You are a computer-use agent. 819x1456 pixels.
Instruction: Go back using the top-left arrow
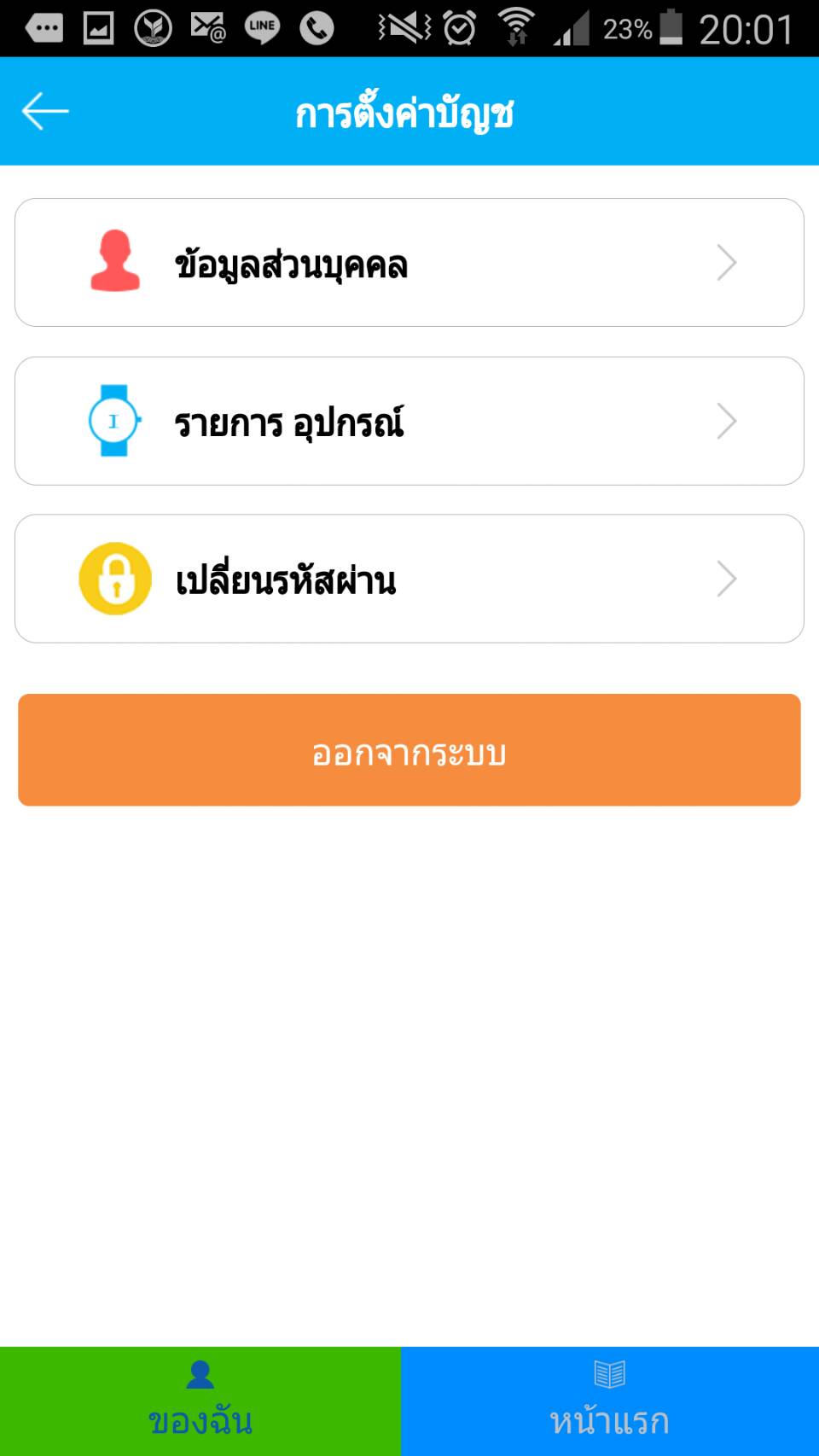point(45,112)
